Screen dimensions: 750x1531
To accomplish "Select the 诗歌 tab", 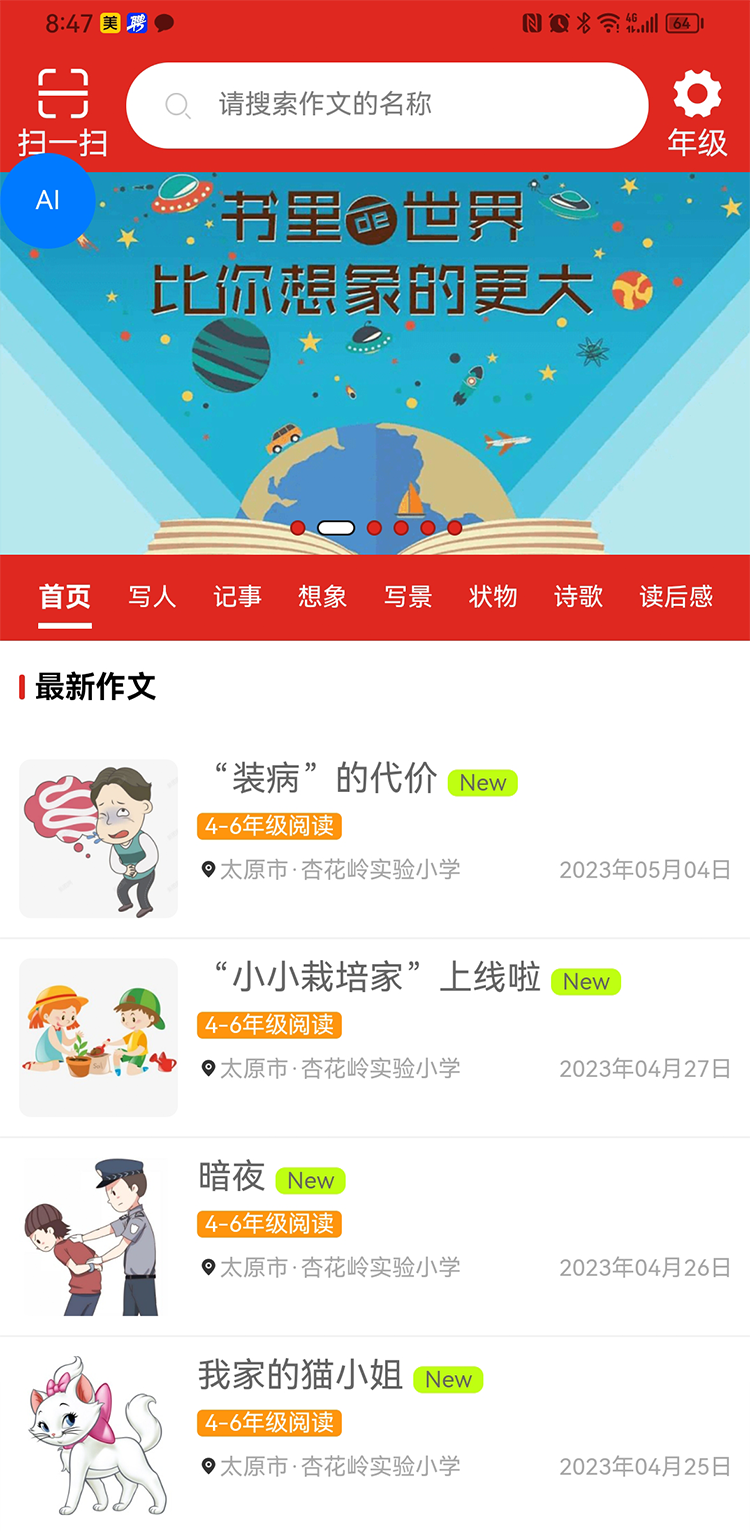I will [578, 597].
